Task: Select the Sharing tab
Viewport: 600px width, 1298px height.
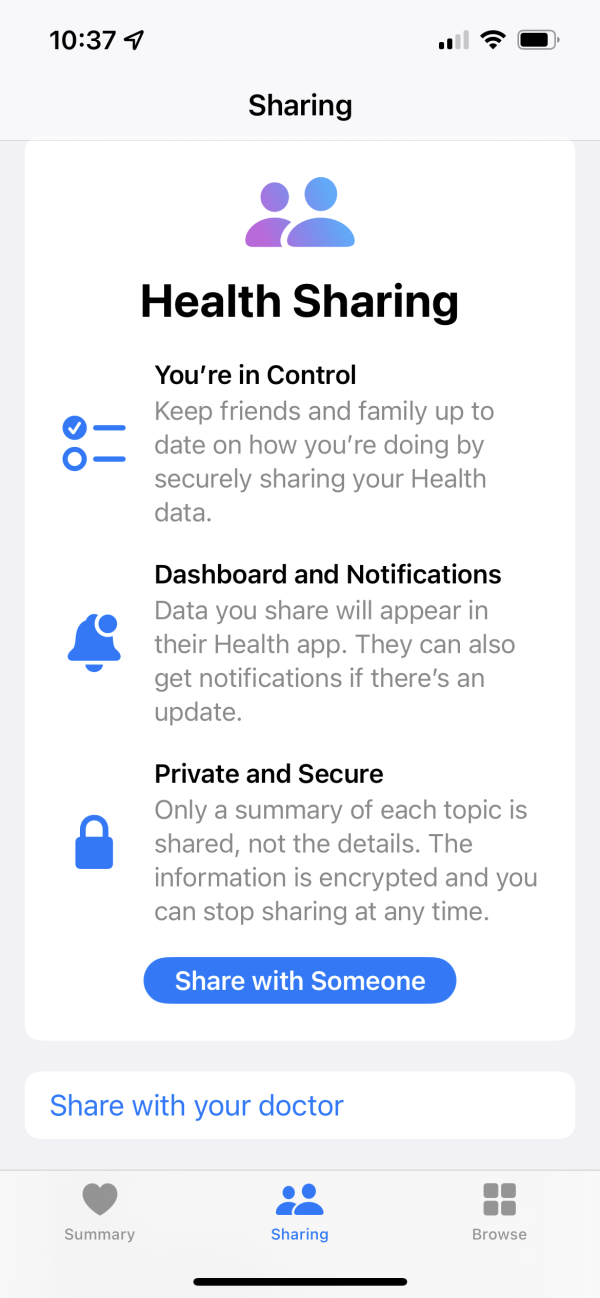Action: [299, 1210]
